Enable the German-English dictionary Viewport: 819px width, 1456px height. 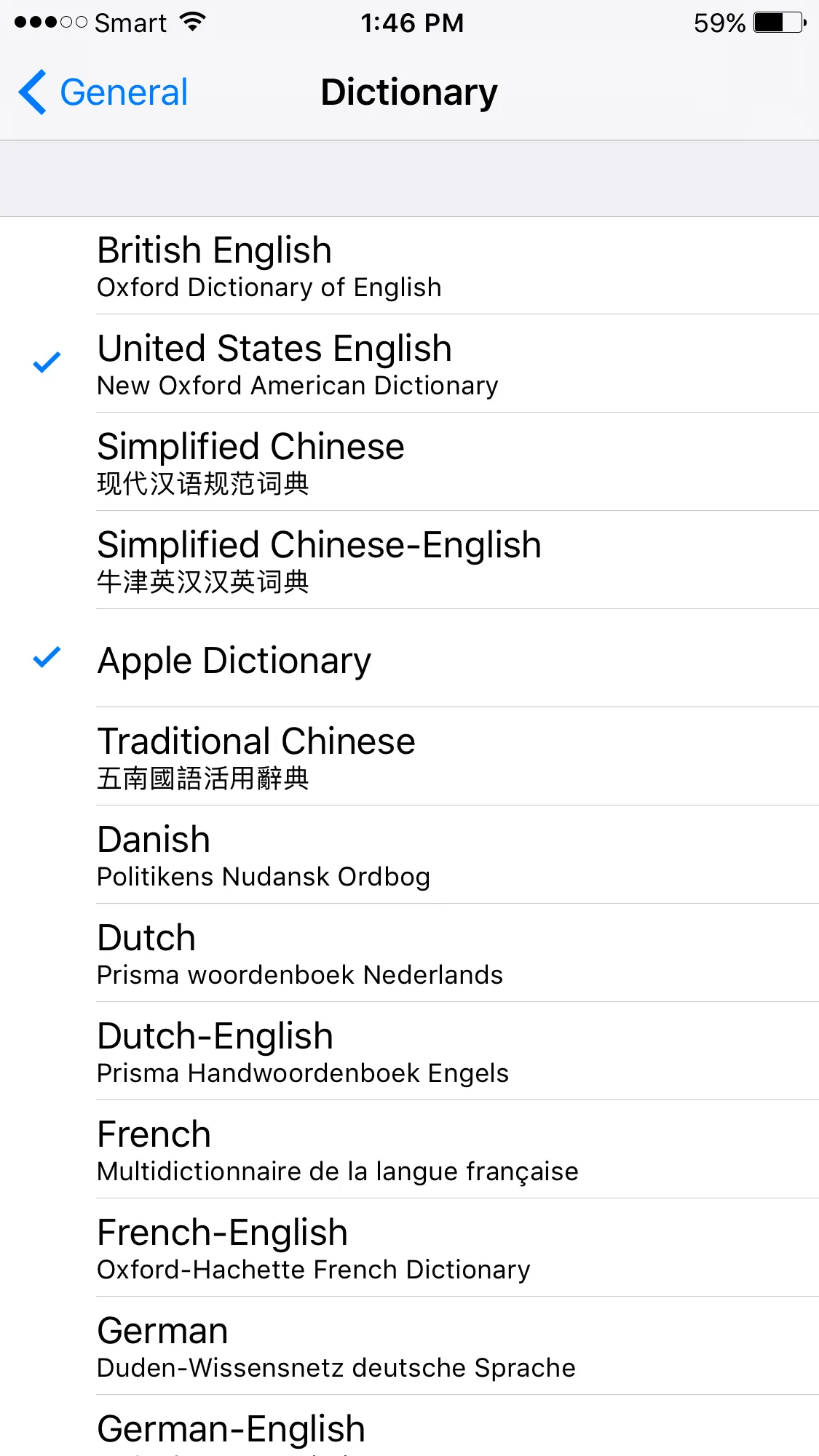click(409, 1431)
